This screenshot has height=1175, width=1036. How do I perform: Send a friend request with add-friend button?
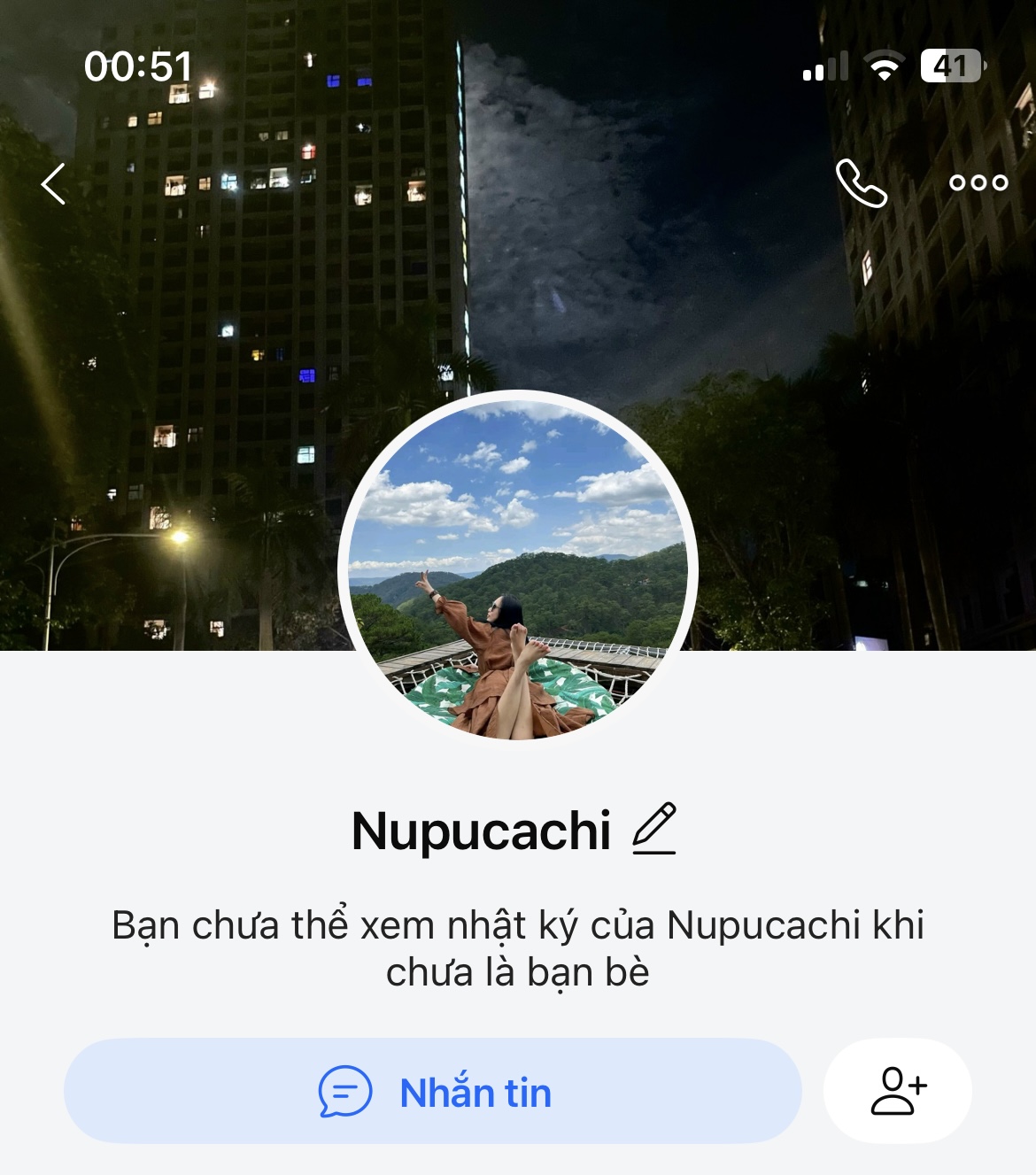pyautogui.click(x=898, y=1091)
